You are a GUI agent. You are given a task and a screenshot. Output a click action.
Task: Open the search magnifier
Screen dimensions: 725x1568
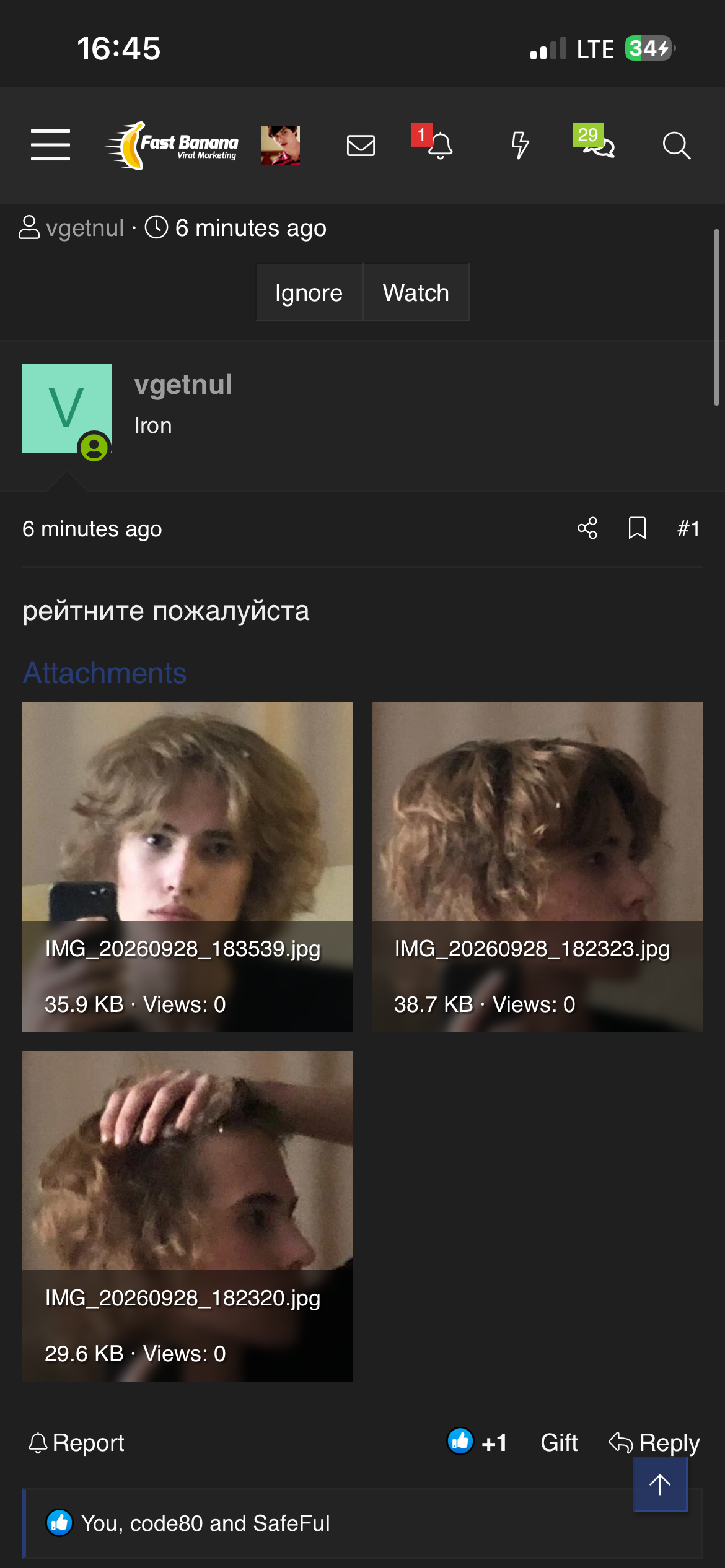coord(676,146)
